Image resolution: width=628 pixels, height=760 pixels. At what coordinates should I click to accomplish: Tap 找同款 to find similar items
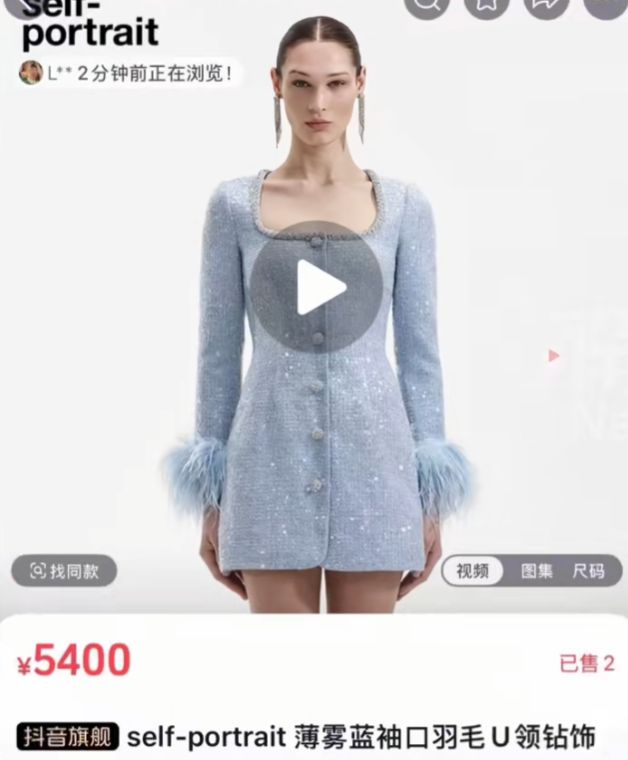pos(64,571)
